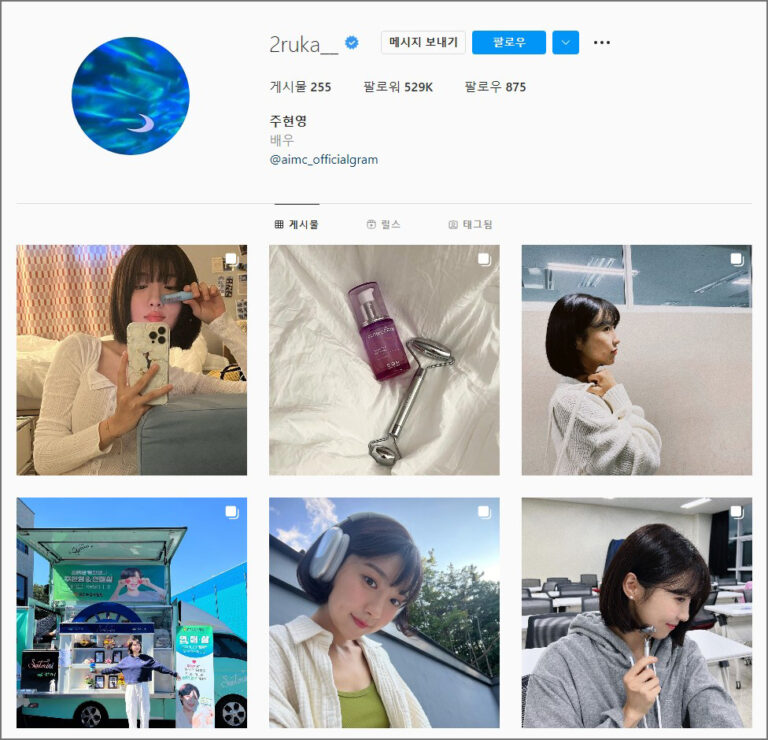Open the @aimc_officialgram link
The width and height of the screenshot is (768, 740).
coord(324,160)
